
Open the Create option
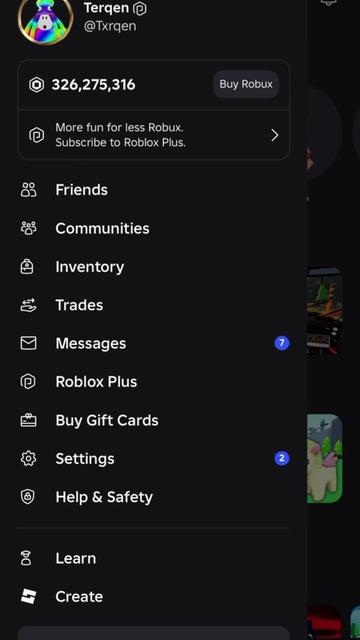[153, 596]
